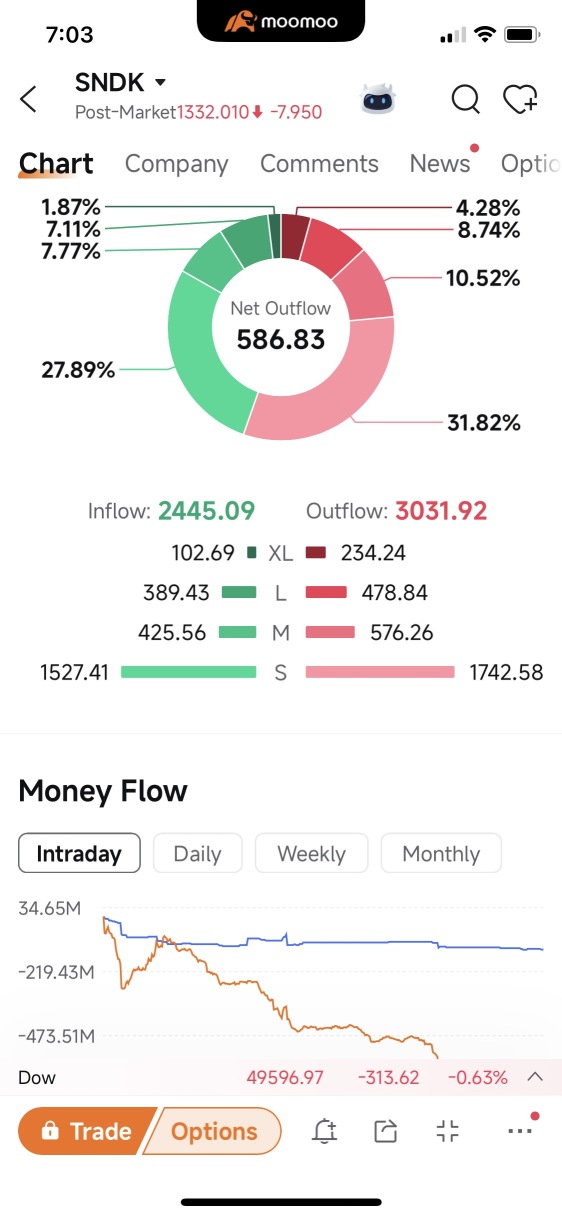This screenshot has width=562, height=1218.
Task: Tap the orange Trade button
Action: click(x=86, y=1131)
